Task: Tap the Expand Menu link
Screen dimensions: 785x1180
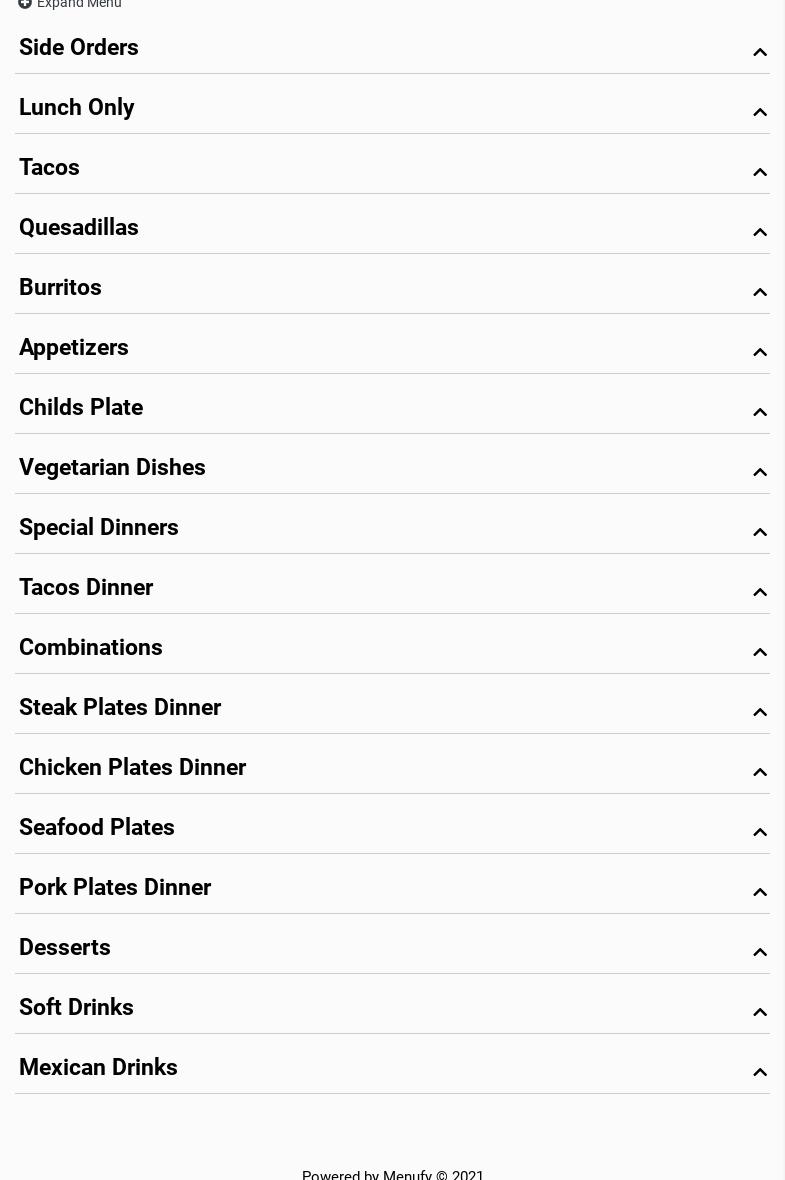Action: tap(70, 4)
